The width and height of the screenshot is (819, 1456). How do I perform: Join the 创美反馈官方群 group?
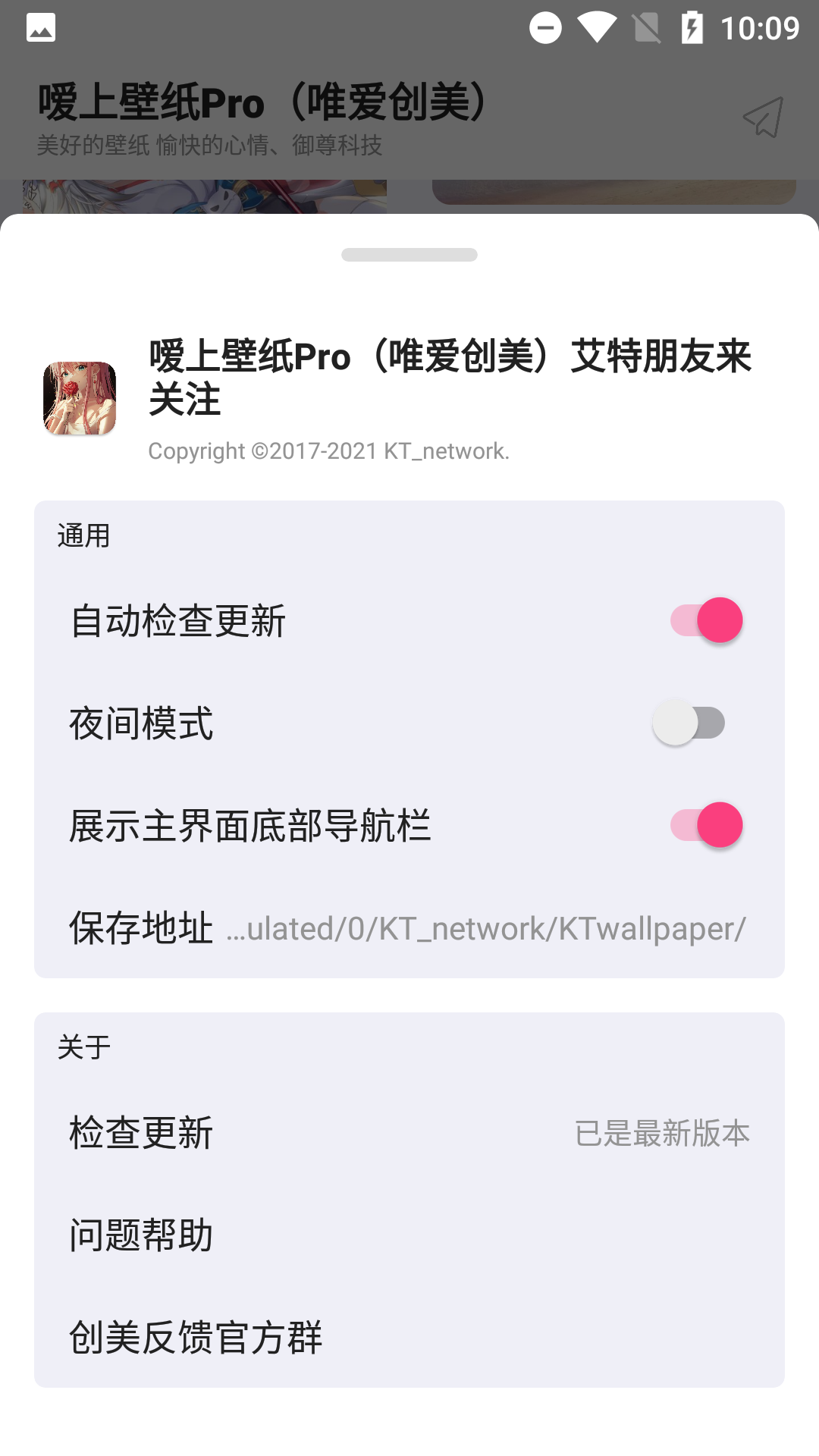point(196,1338)
